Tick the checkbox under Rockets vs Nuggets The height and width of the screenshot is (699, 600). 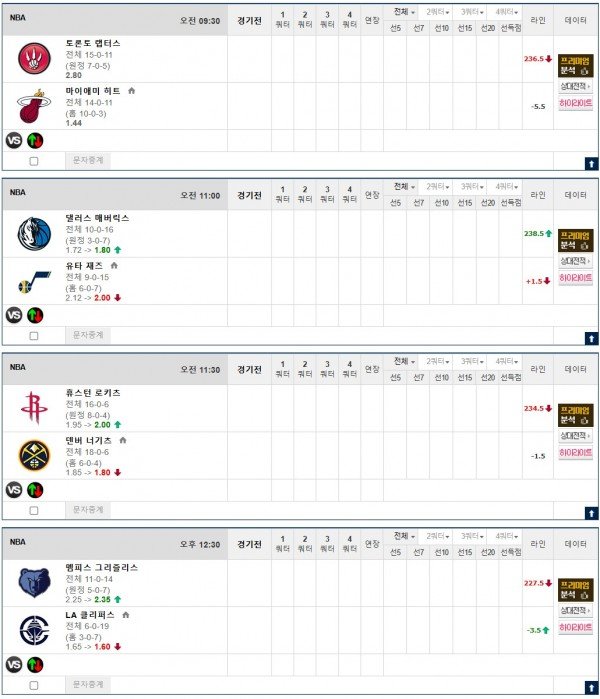(x=34, y=510)
